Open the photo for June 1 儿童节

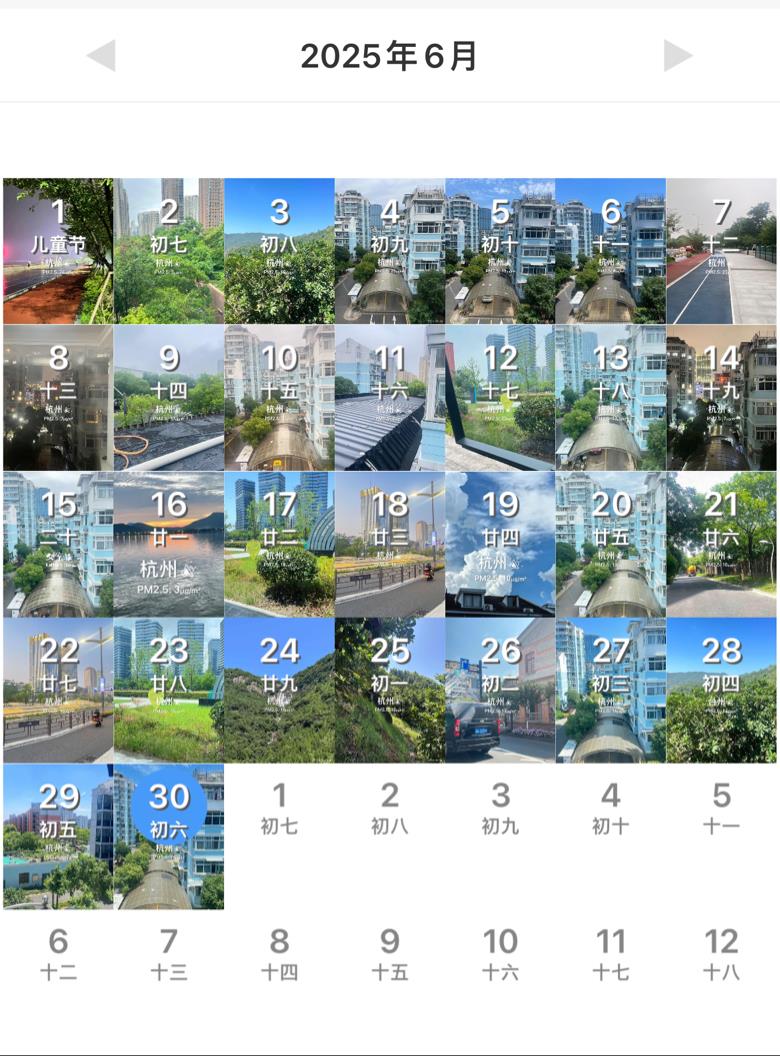coord(58,250)
